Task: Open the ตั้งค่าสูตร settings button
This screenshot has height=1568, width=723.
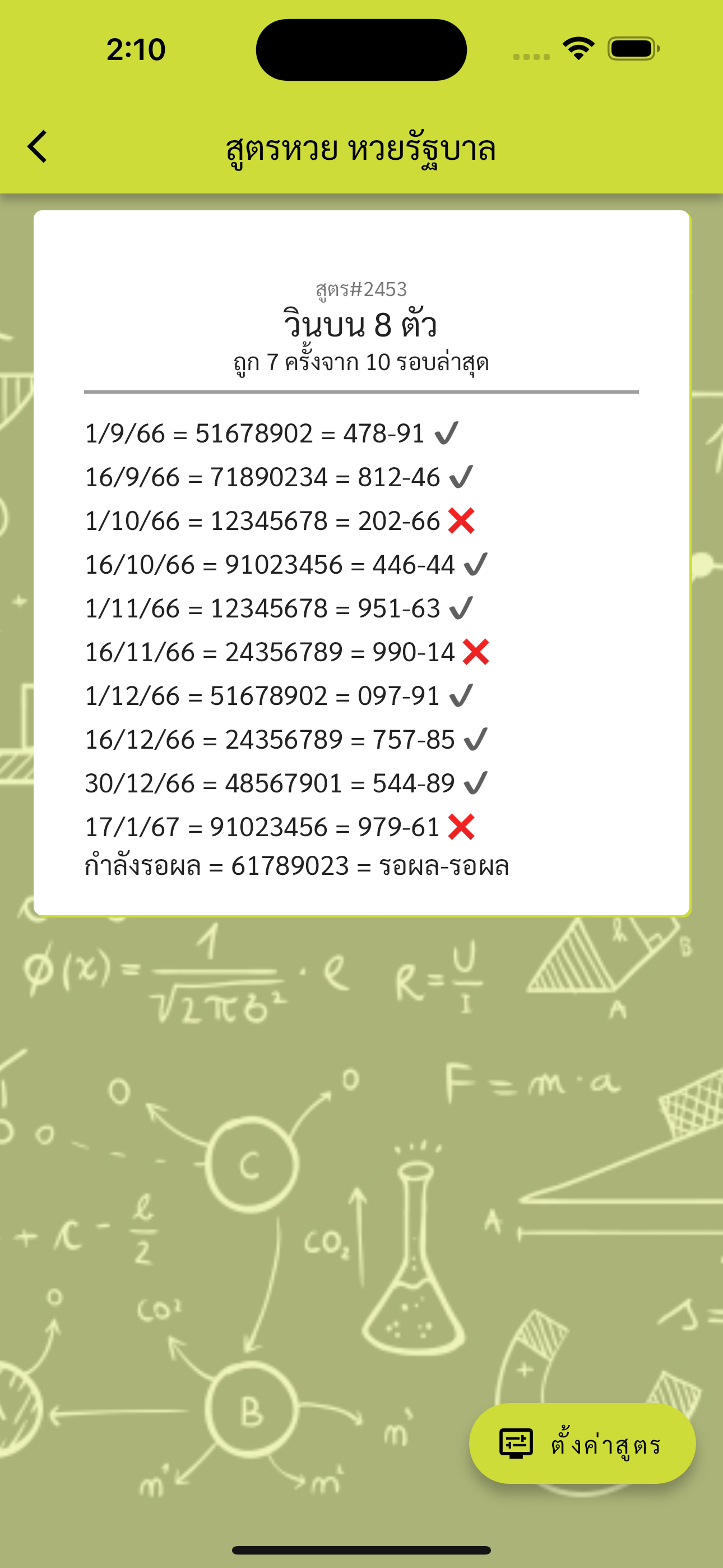Action: click(x=582, y=1443)
